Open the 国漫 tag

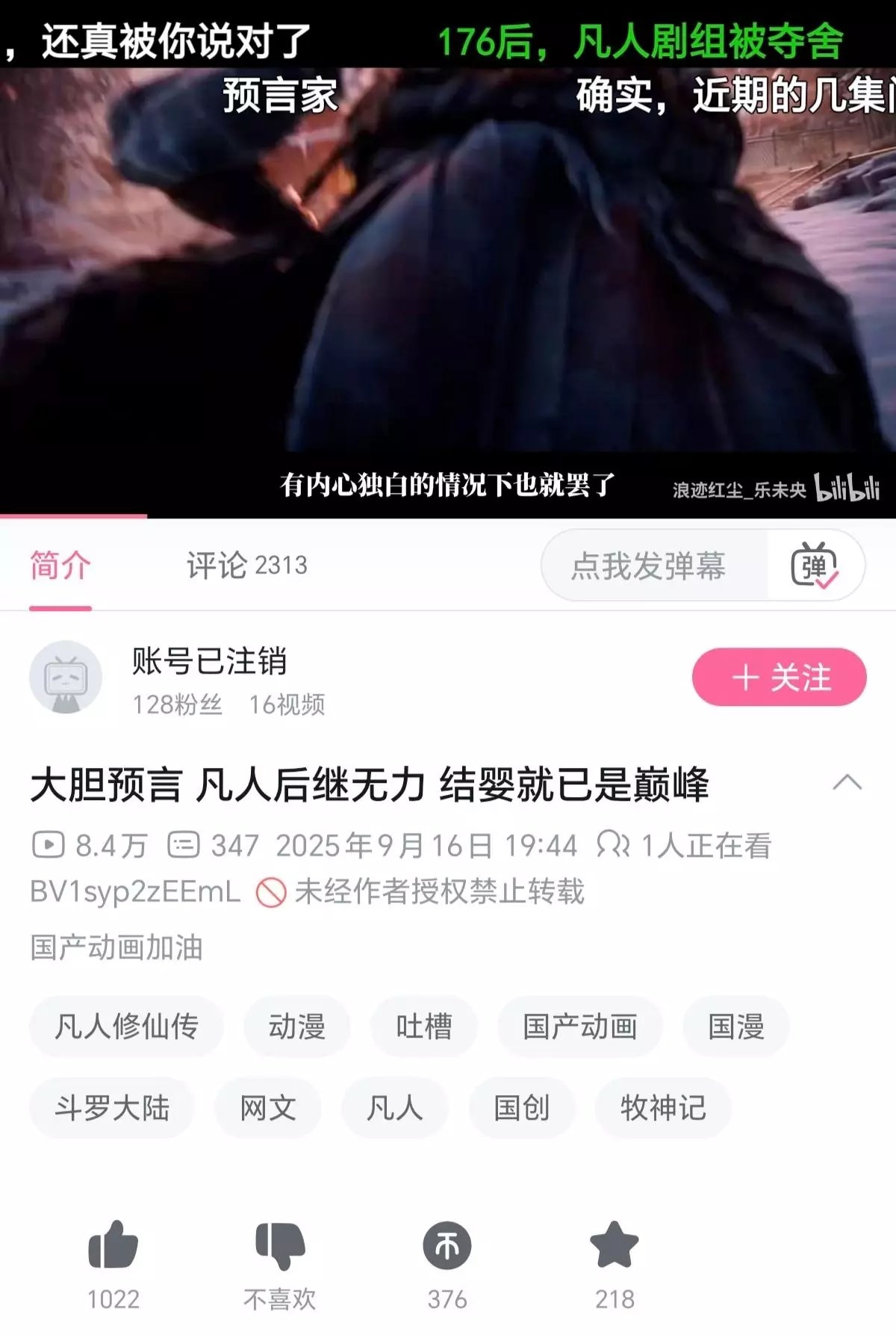pos(736,1026)
